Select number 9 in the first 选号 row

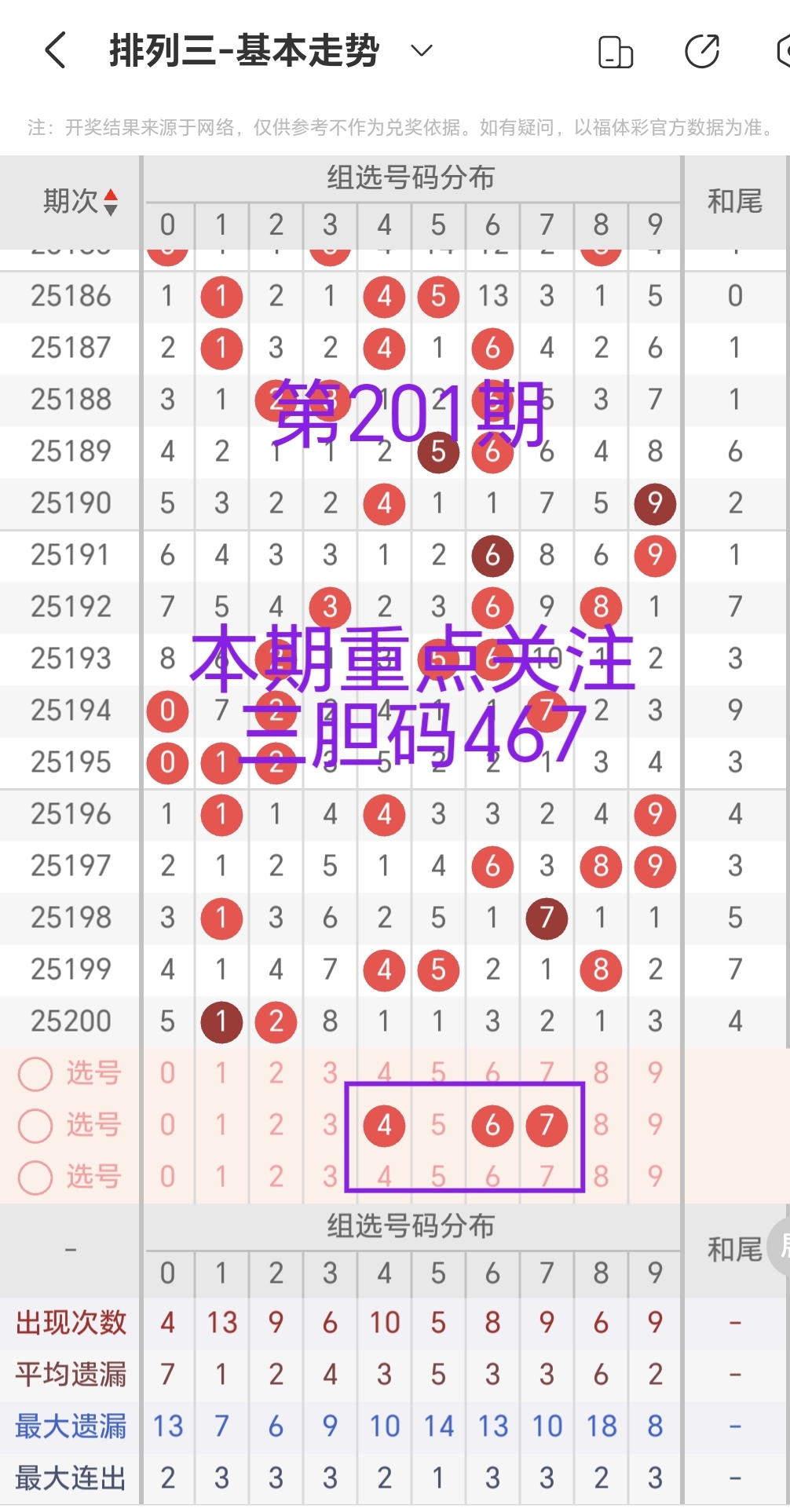655,1073
